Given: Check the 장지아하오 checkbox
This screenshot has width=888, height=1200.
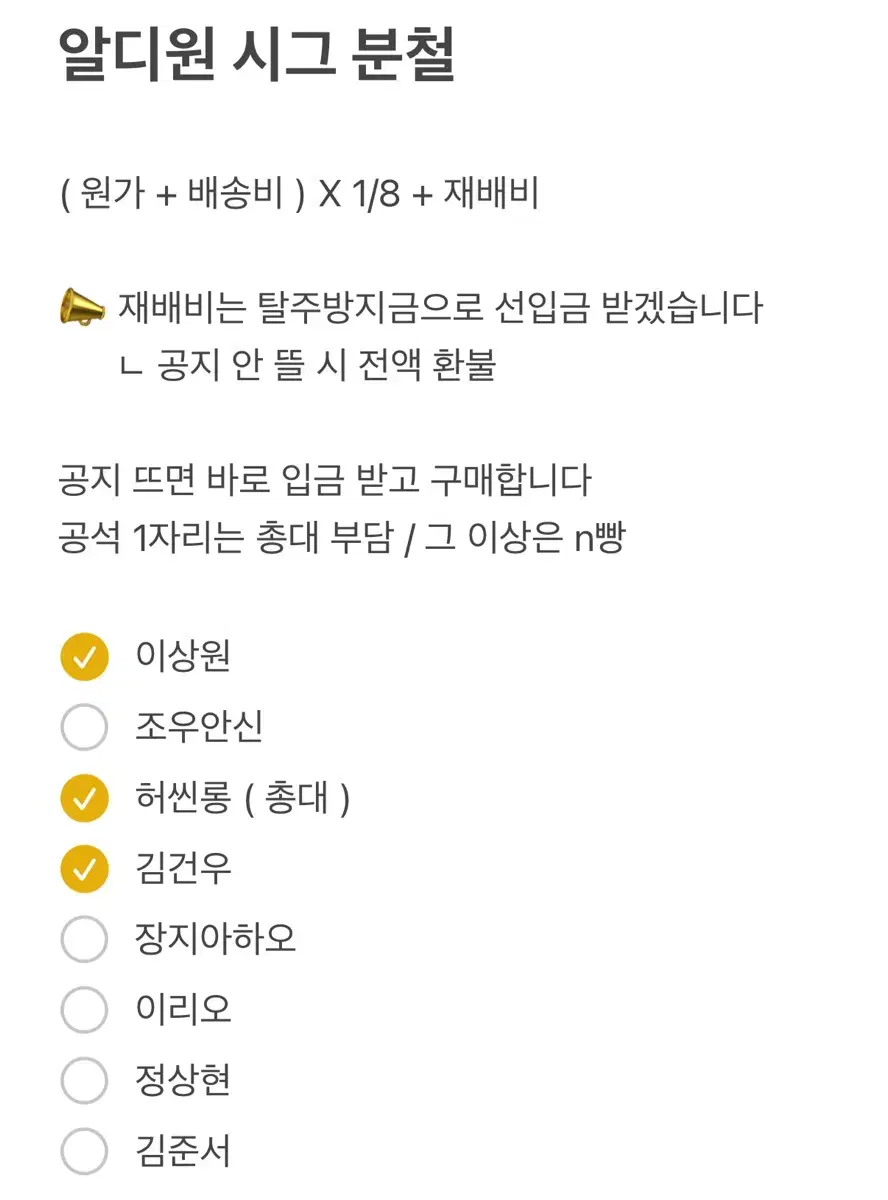Looking at the screenshot, I should (x=84, y=939).
